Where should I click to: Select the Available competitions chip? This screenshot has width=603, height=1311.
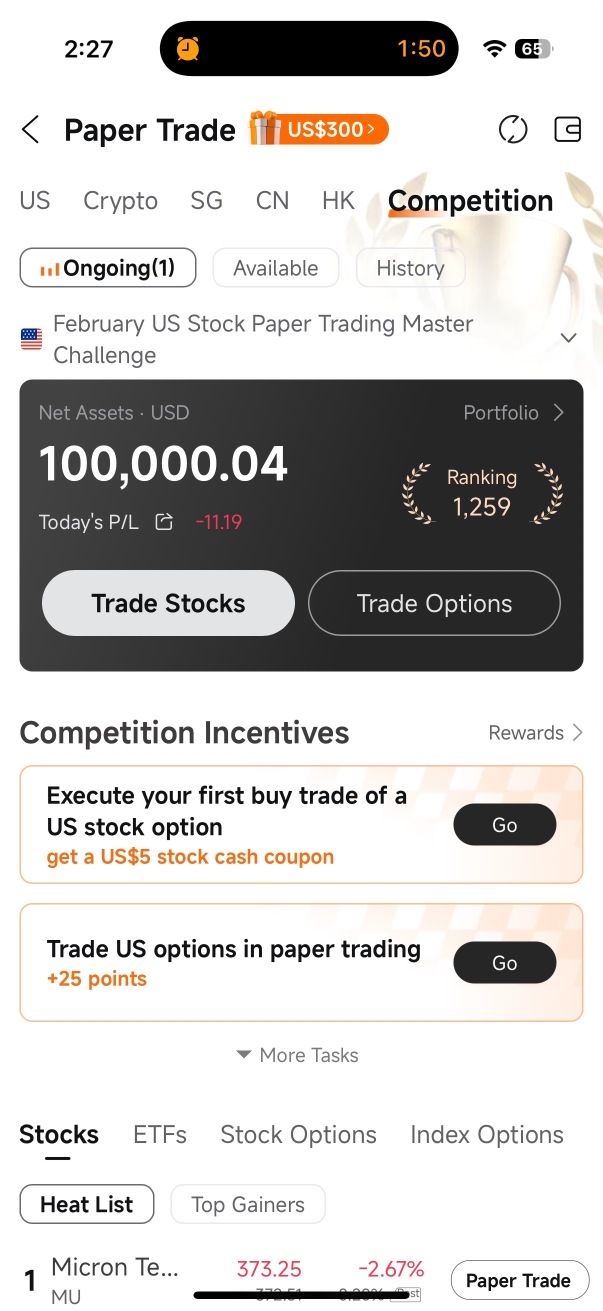[x=276, y=268]
